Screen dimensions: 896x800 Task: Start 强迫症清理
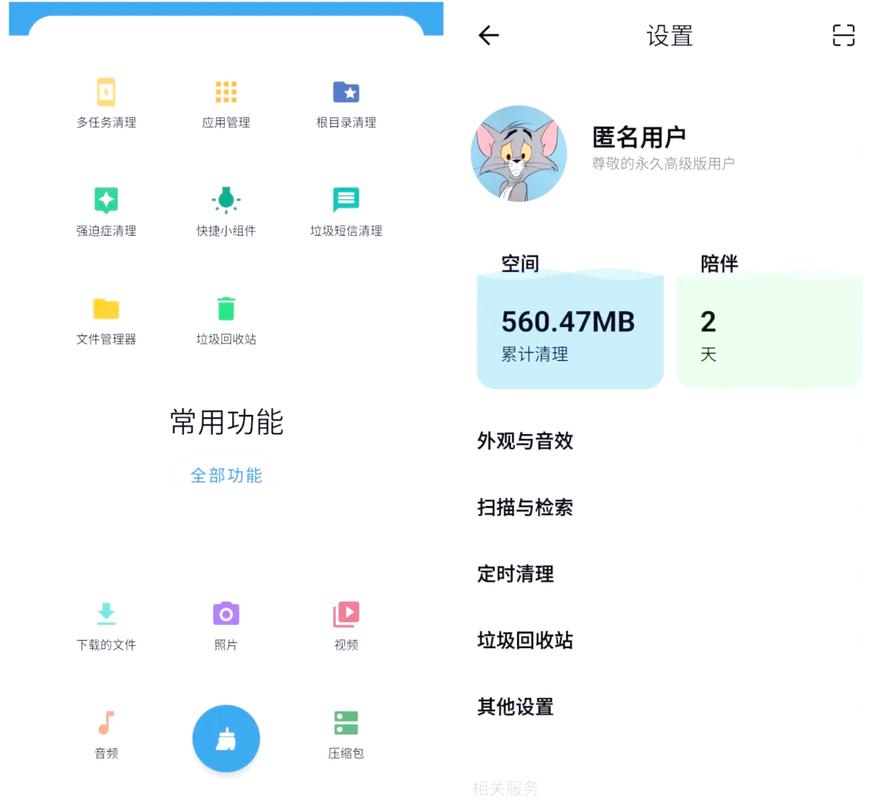[x=106, y=211]
